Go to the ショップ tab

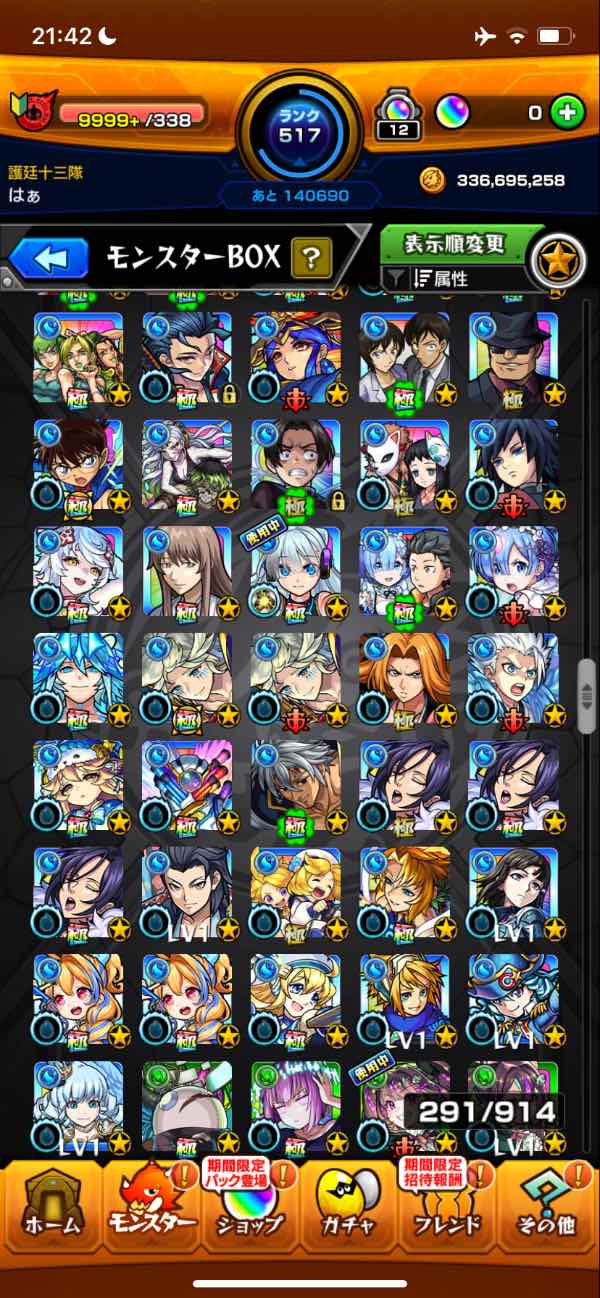click(x=249, y=1207)
